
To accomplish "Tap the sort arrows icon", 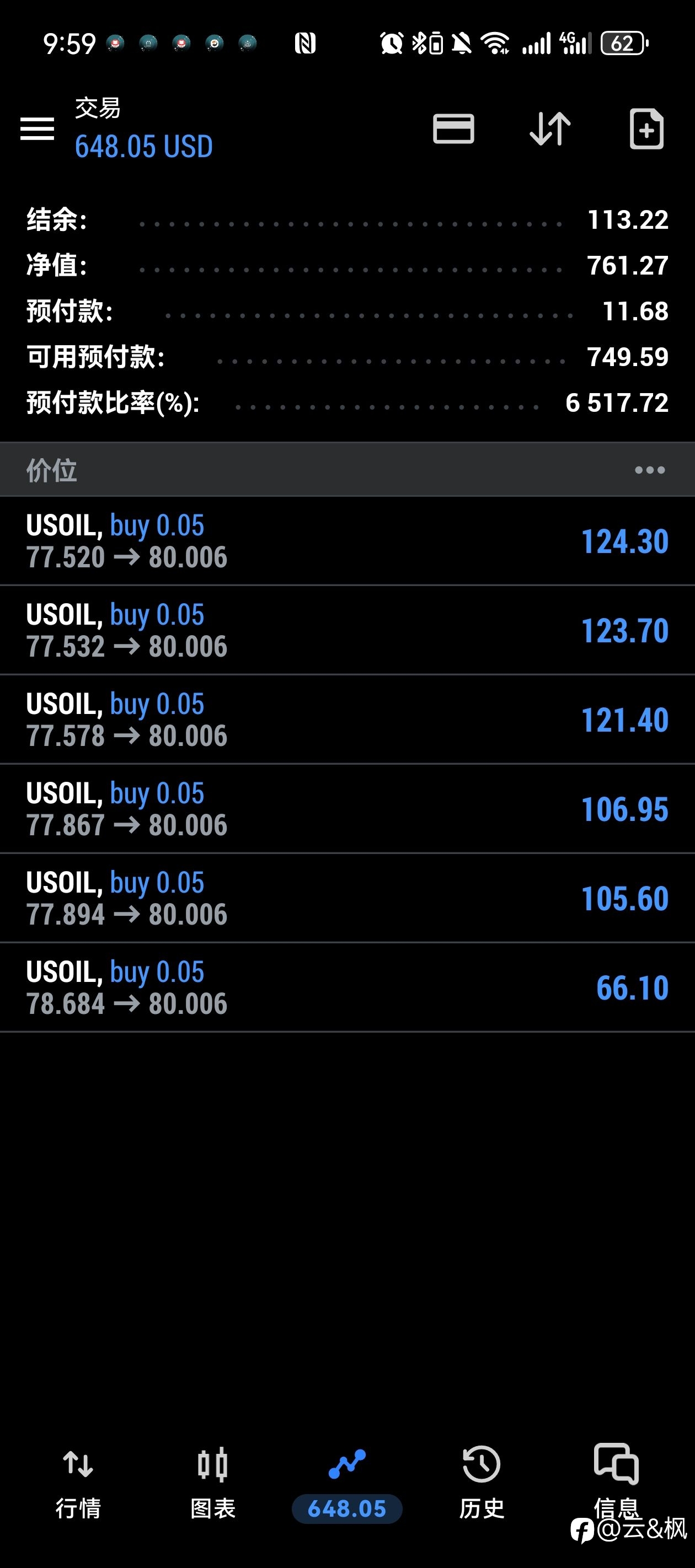I will (550, 128).
